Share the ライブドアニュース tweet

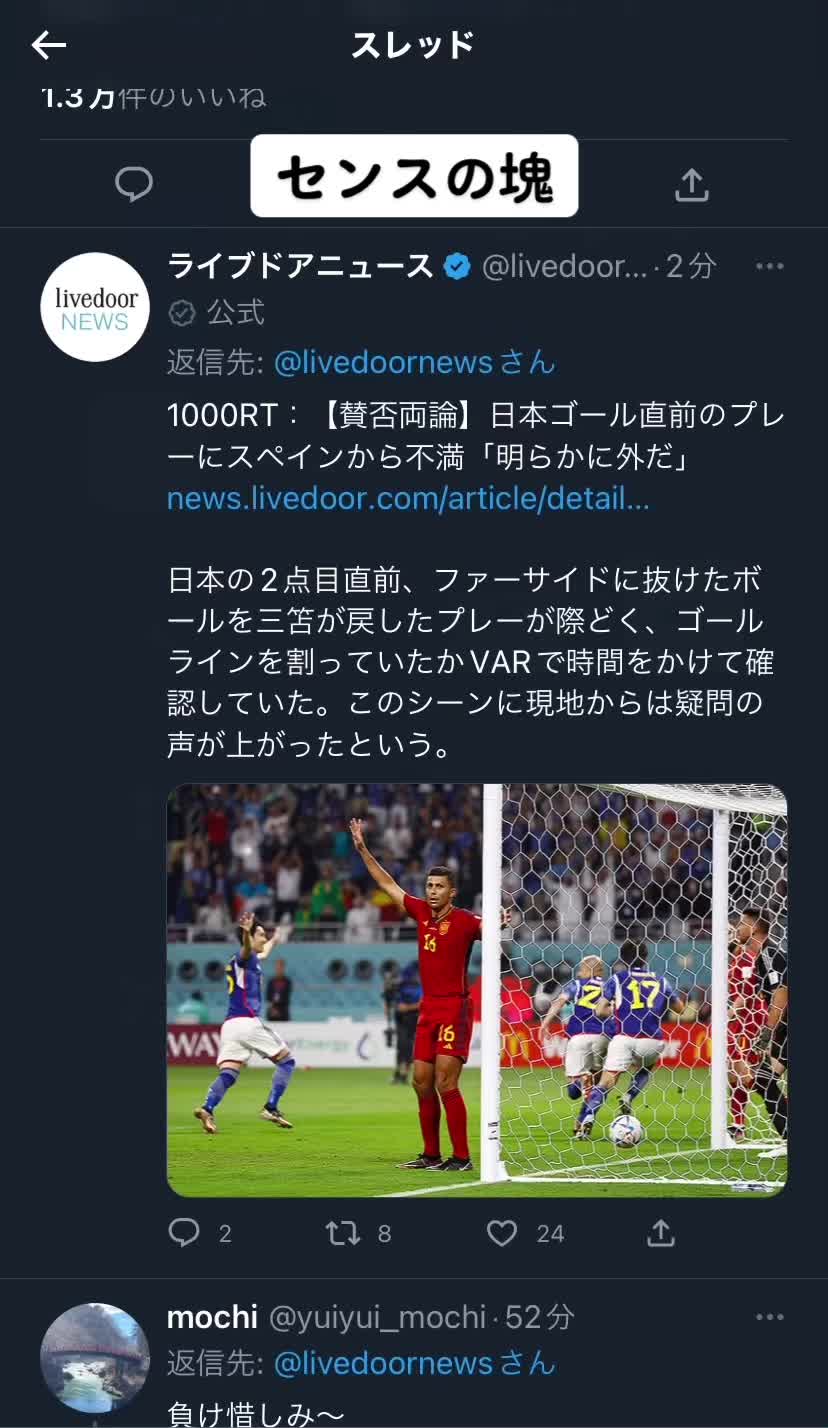660,1233
